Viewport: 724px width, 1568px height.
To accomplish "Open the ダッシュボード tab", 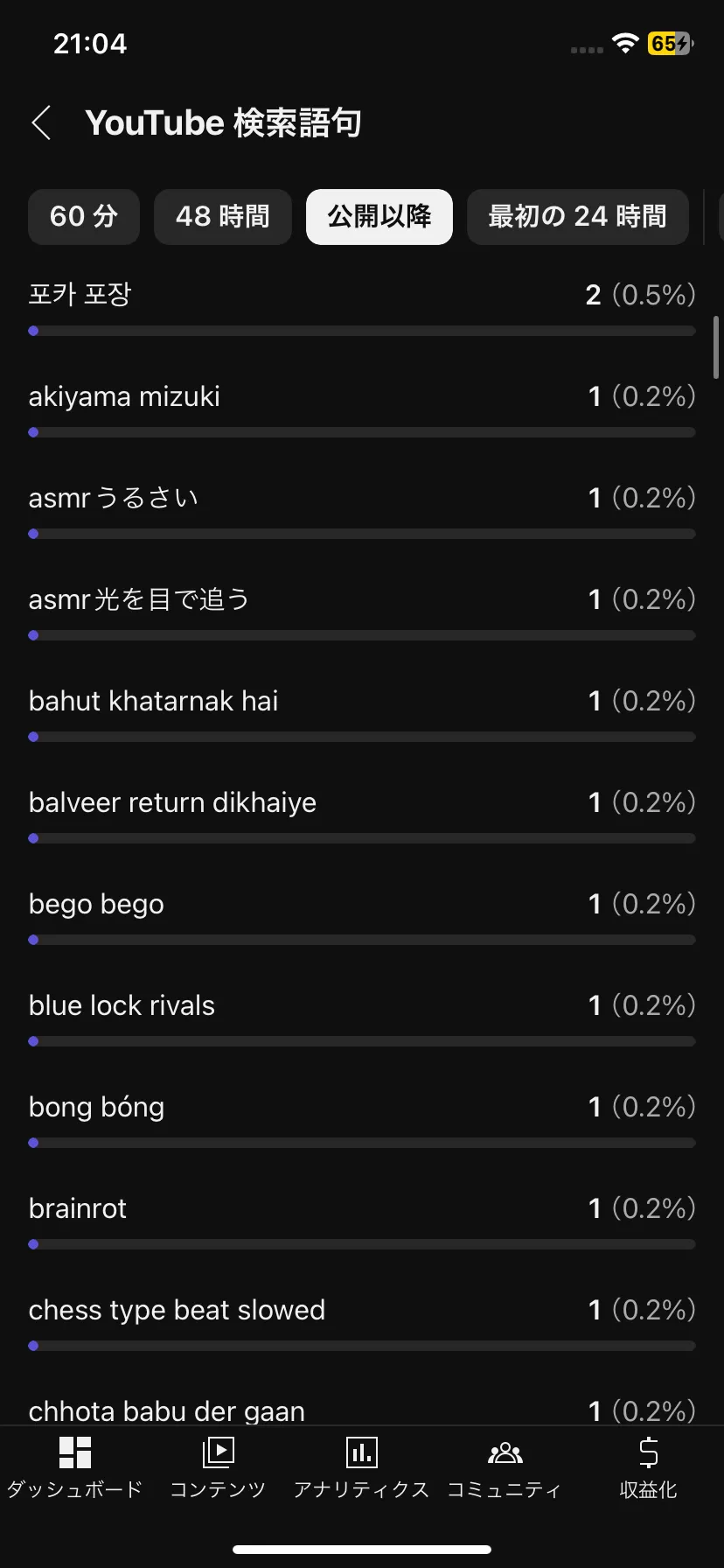I will pyautogui.click(x=74, y=1468).
